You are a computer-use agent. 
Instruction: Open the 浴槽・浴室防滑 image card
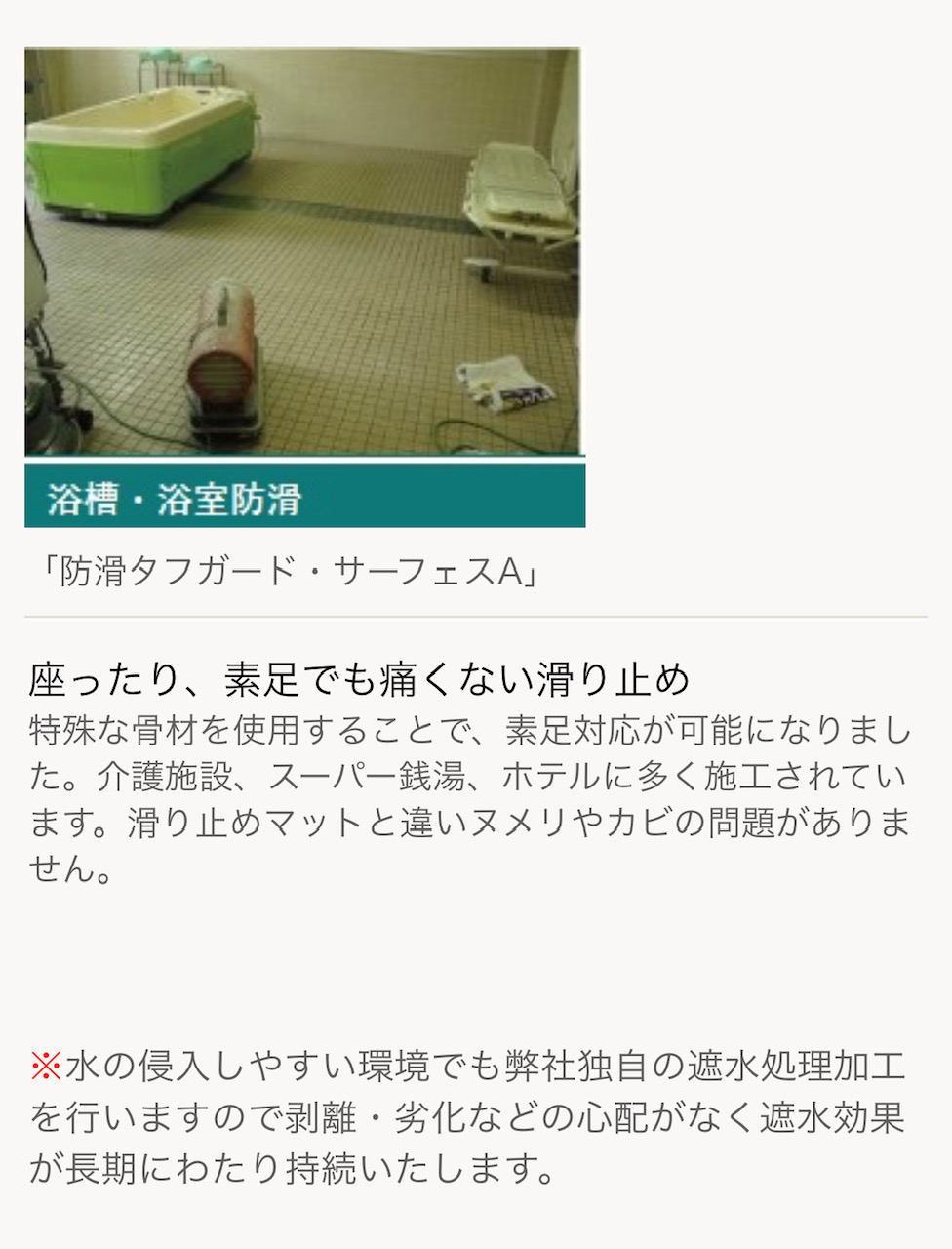coord(304,287)
